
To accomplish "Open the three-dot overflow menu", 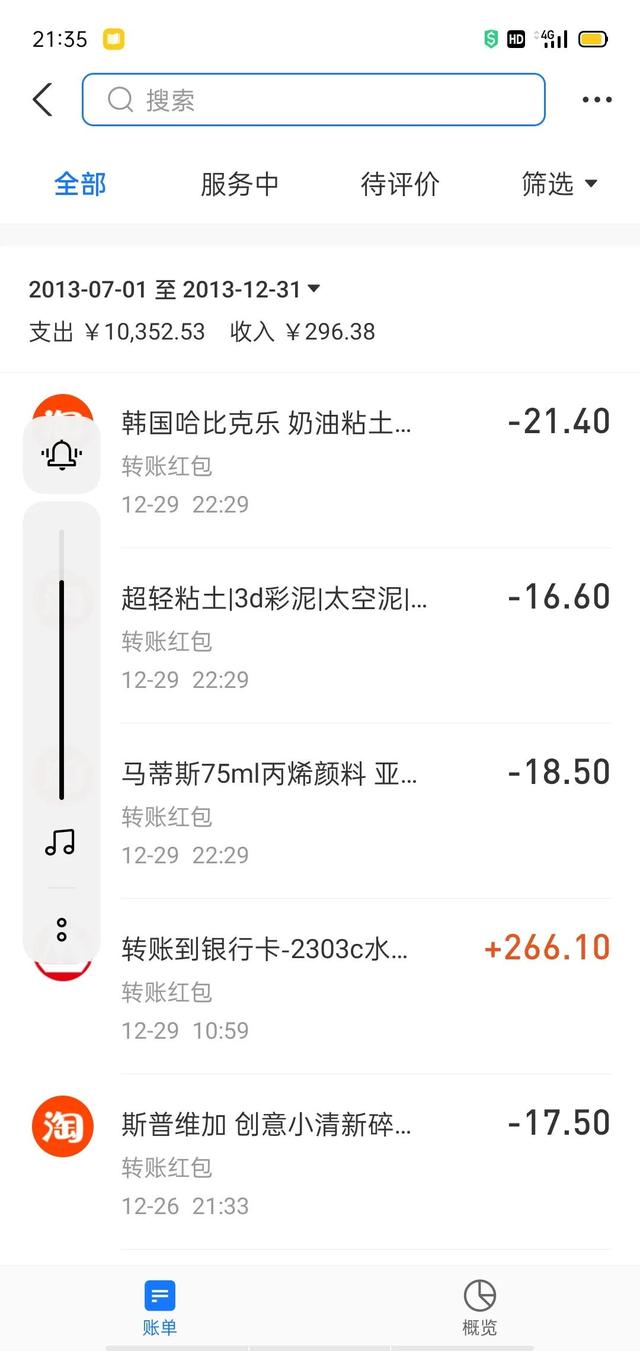I will pyautogui.click(x=596, y=100).
